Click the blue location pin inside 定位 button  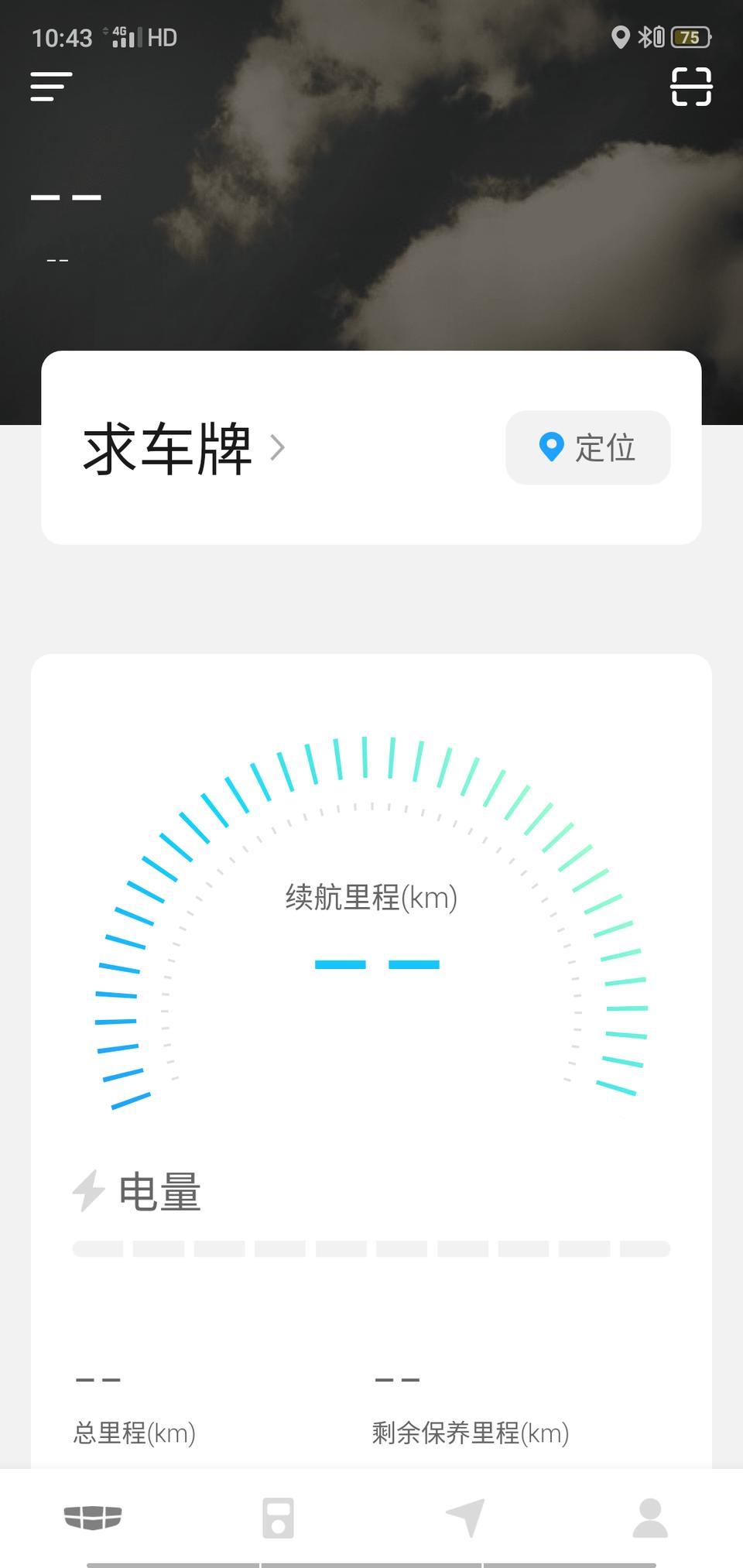point(551,447)
